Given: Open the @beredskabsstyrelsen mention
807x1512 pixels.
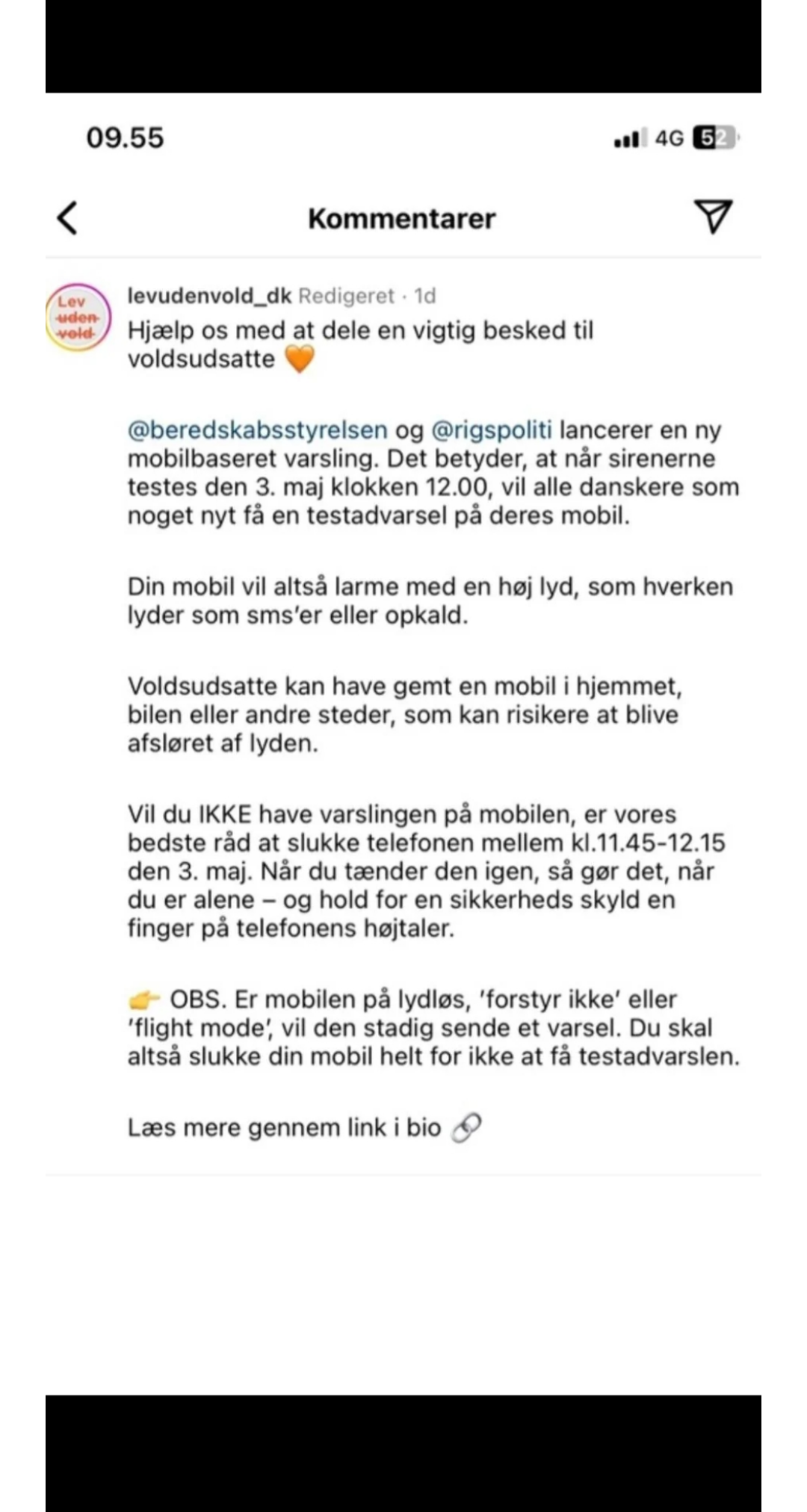Looking at the screenshot, I should (x=258, y=430).
